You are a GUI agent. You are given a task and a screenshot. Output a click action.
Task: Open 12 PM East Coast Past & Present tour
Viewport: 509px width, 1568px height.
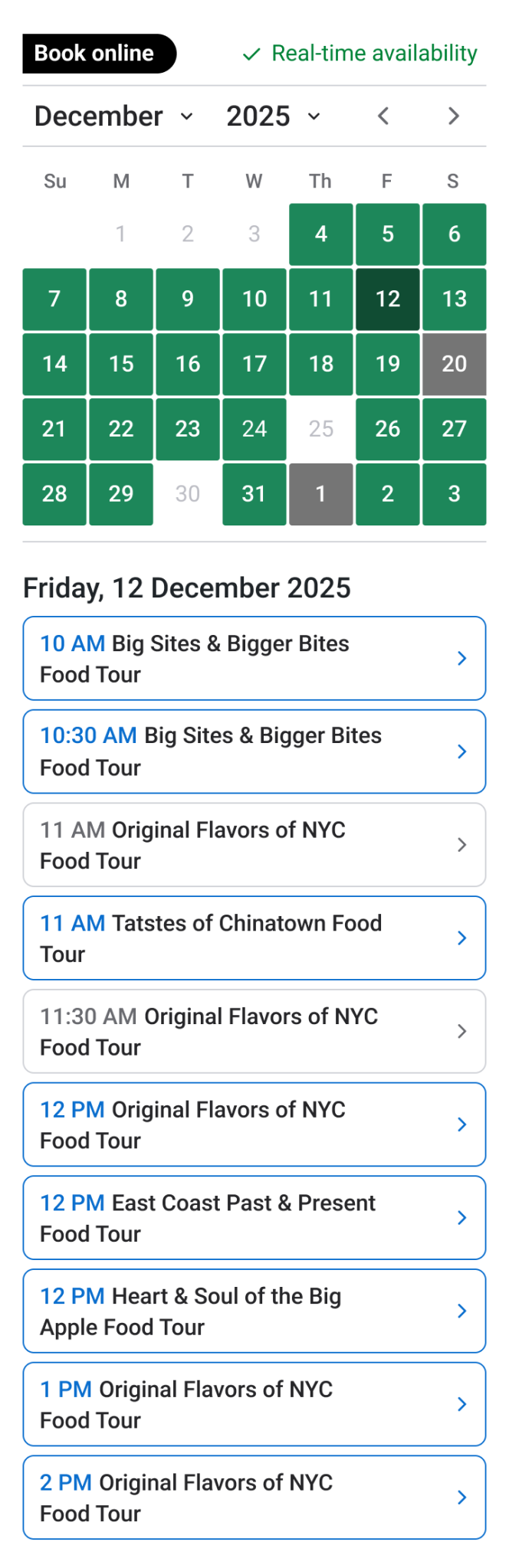click(254, 1218)
